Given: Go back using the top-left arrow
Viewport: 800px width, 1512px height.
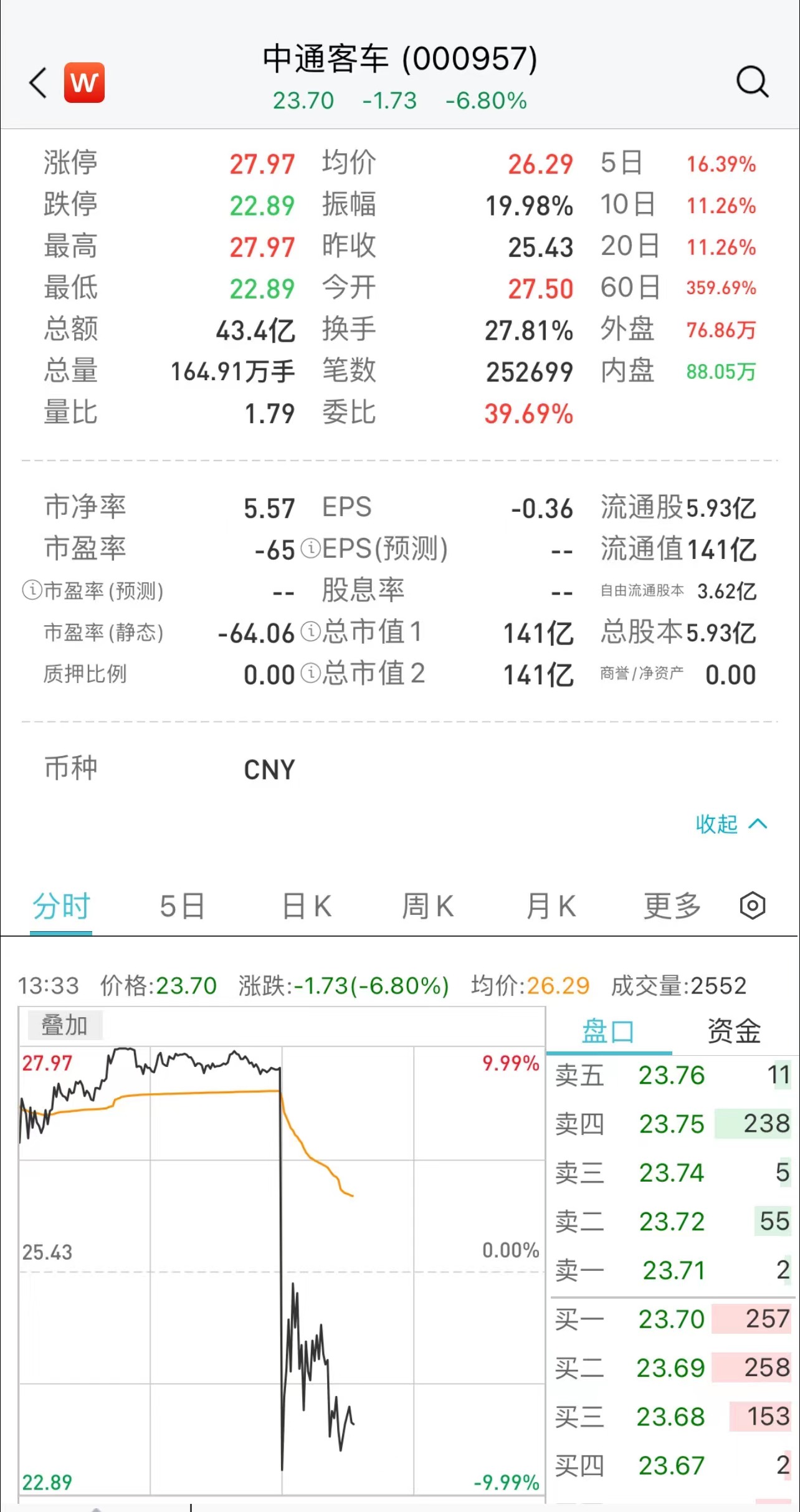Looking at the screenshot, I should [39, 83].
